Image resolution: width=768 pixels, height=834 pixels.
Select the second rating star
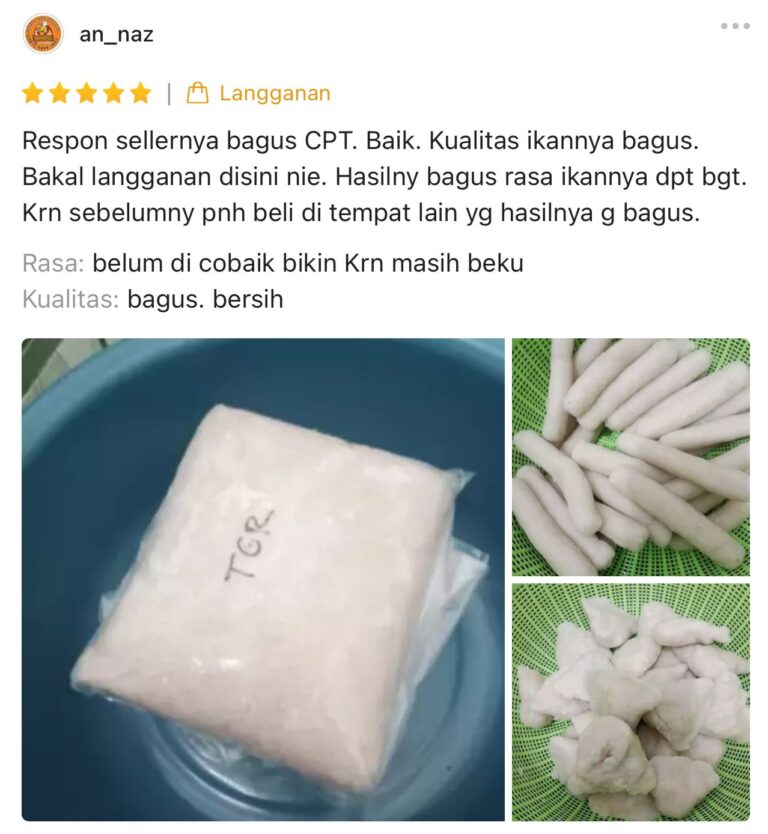coord(62,92)
